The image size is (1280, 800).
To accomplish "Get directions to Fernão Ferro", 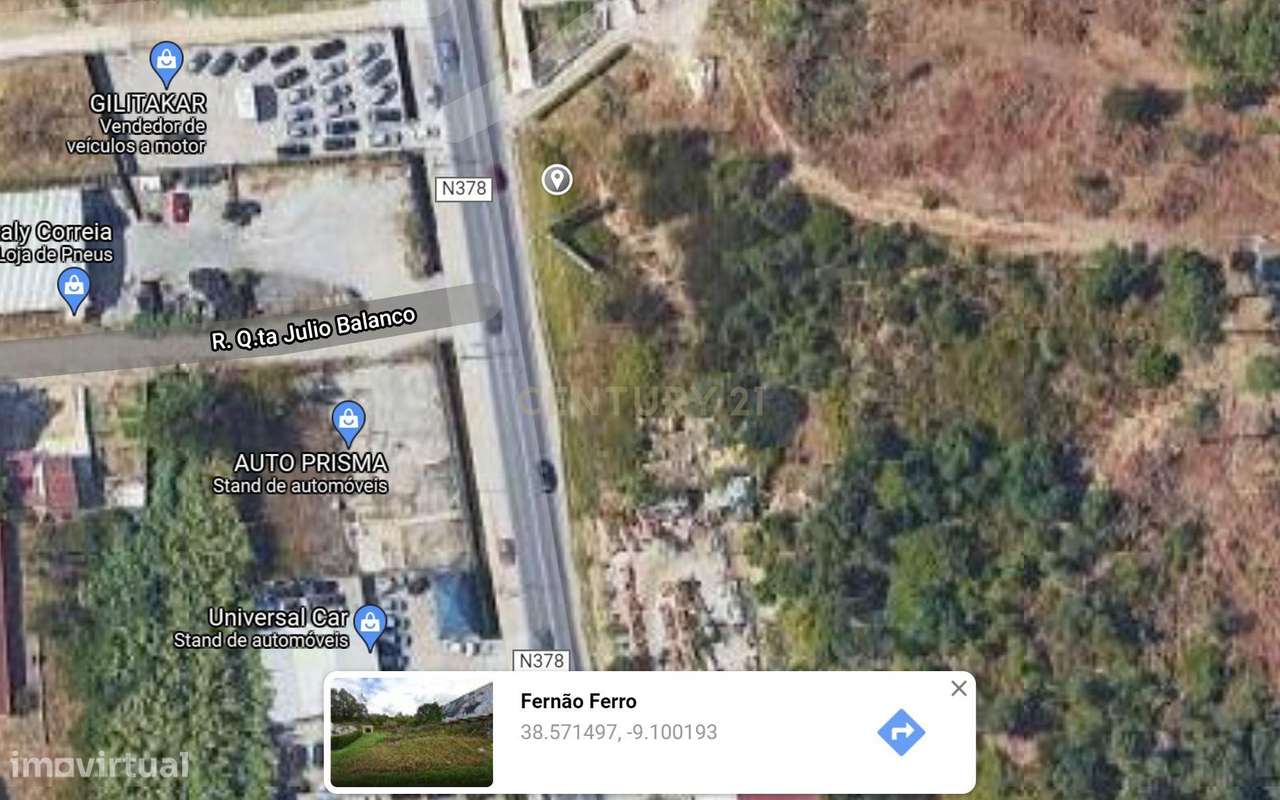I will tap(901, 732).
